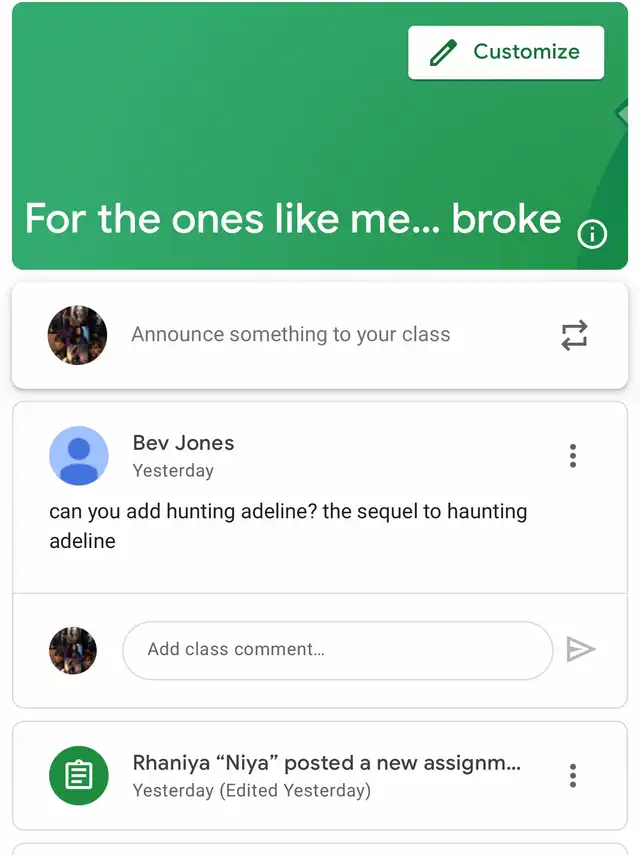Open options menu for Bev Jones's post
The height and width of the screenshot is (855, 640).
click(572, 456)
